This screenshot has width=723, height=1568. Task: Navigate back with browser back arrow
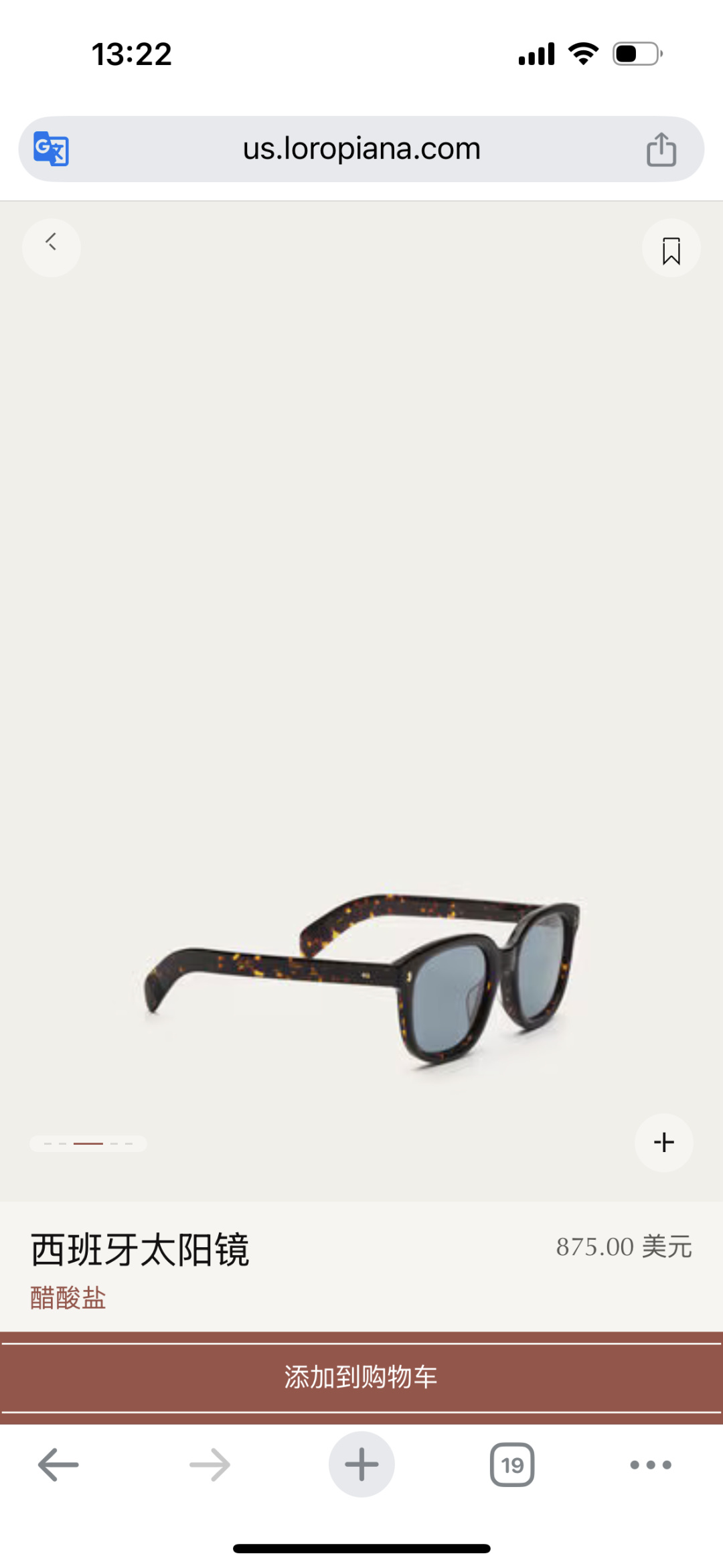(59, 1465)
